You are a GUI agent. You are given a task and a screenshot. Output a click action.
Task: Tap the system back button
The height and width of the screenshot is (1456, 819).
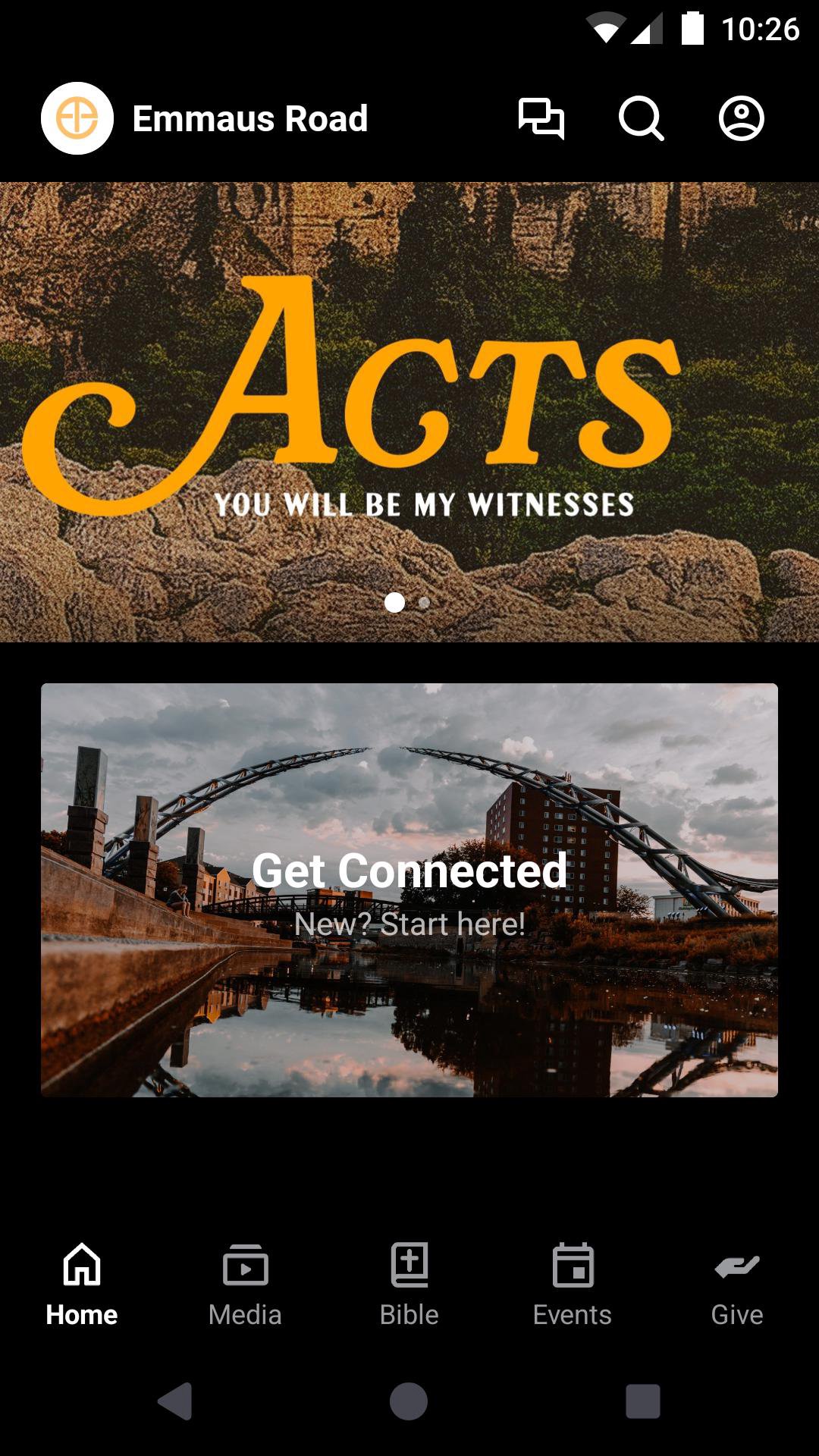coord(175,1401)
